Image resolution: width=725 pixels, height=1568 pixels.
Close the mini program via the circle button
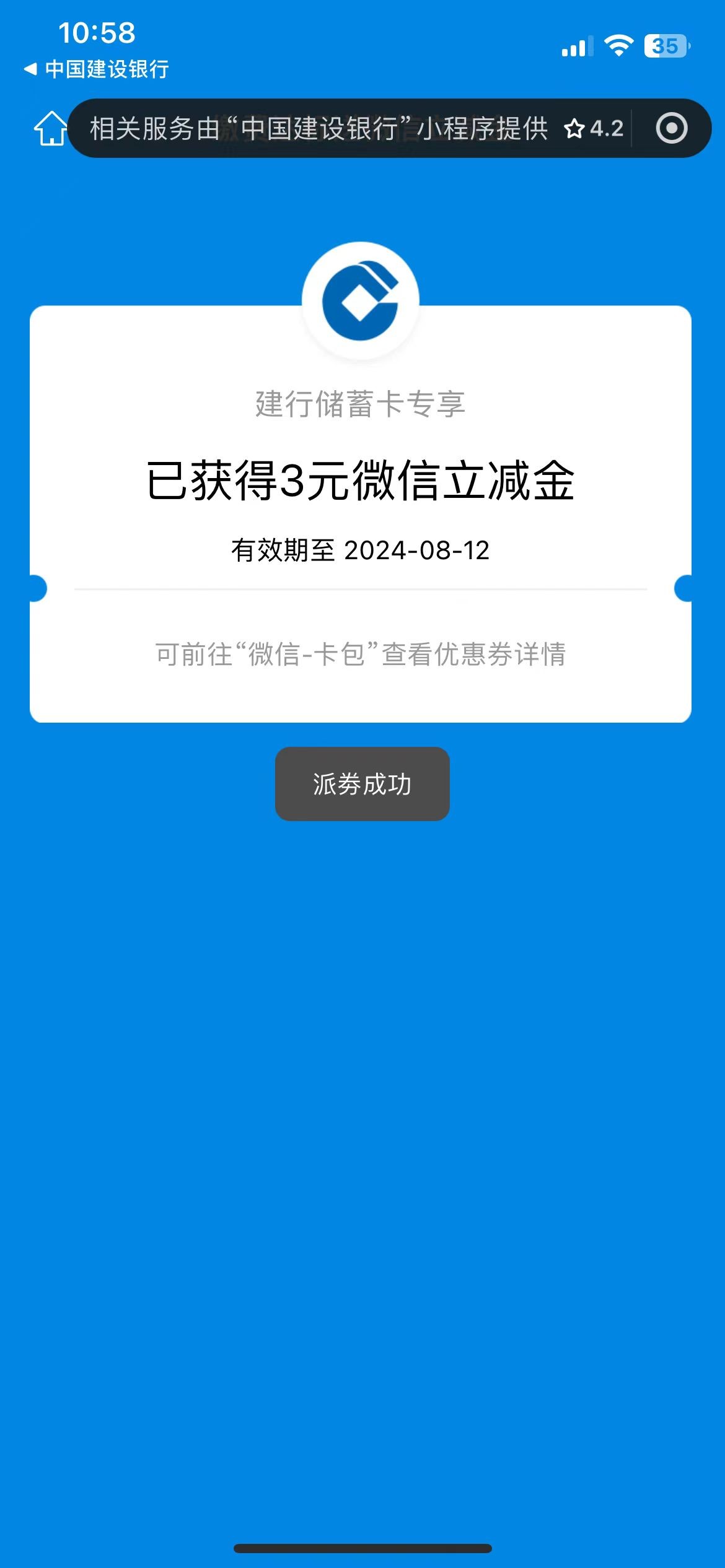pyautogui.click(x=672, y=128)
